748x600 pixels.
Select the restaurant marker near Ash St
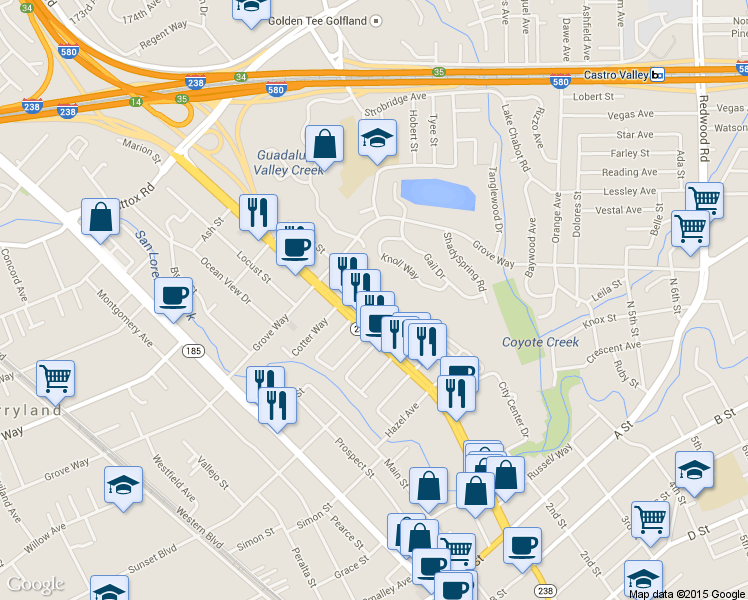(258, 213)
